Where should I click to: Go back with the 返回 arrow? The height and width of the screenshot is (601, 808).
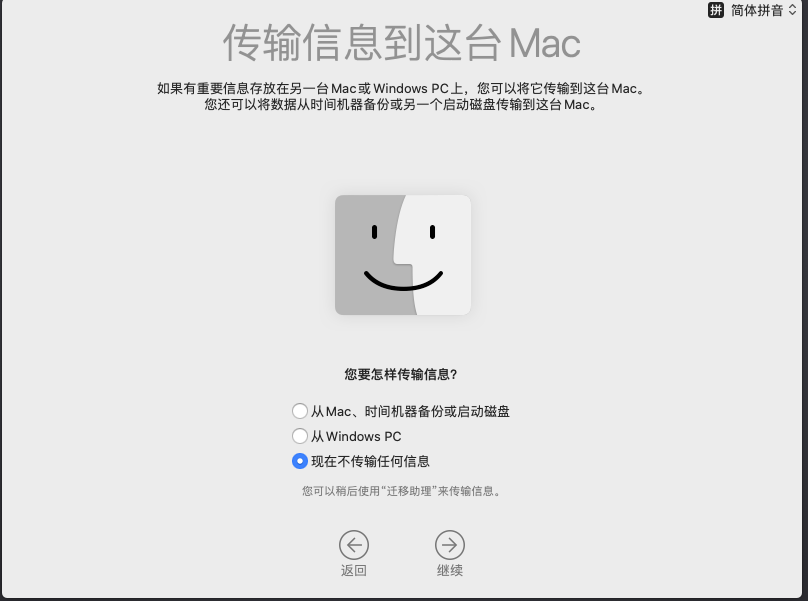pos(354,545)
